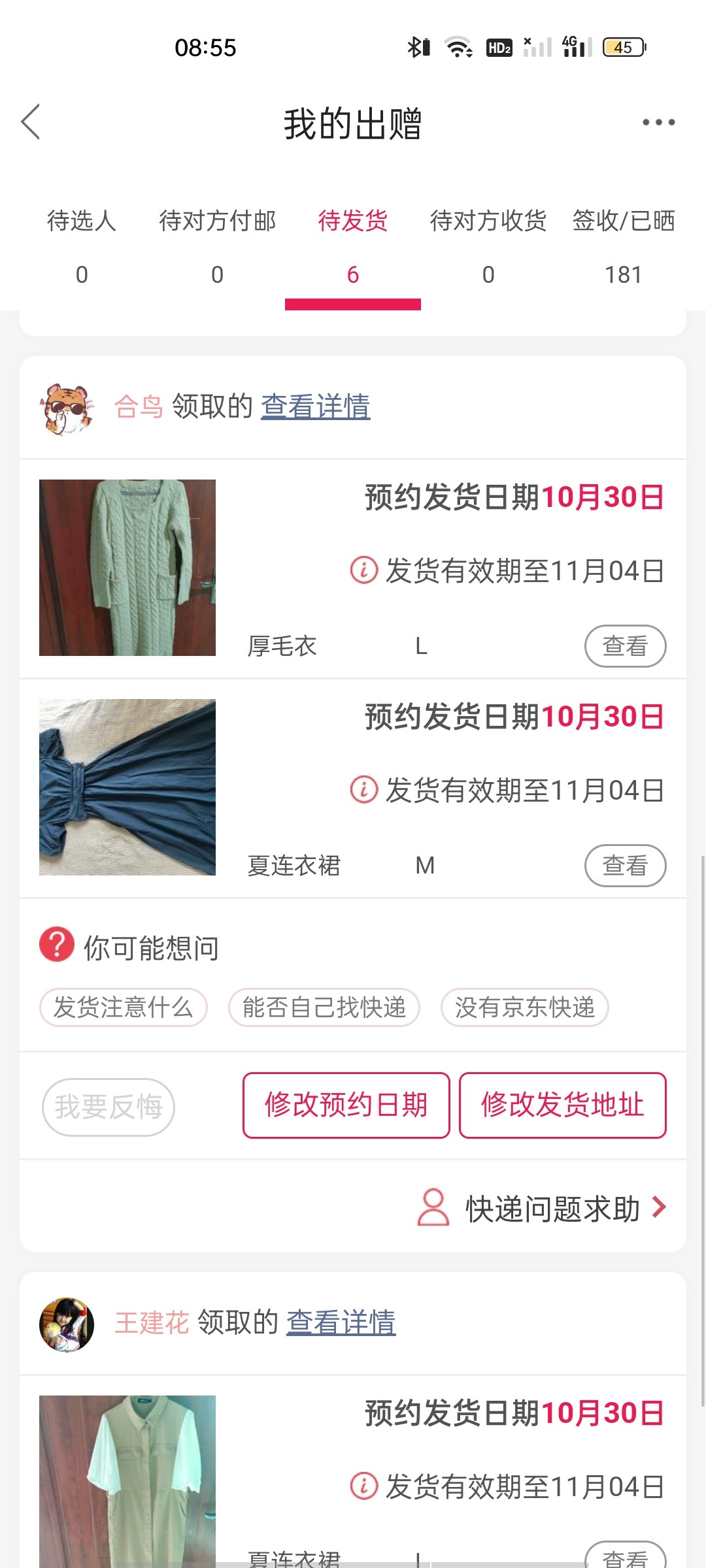Select 没有京东快递 question chip
The image size is (706, 1568).
coord(525,1007)
